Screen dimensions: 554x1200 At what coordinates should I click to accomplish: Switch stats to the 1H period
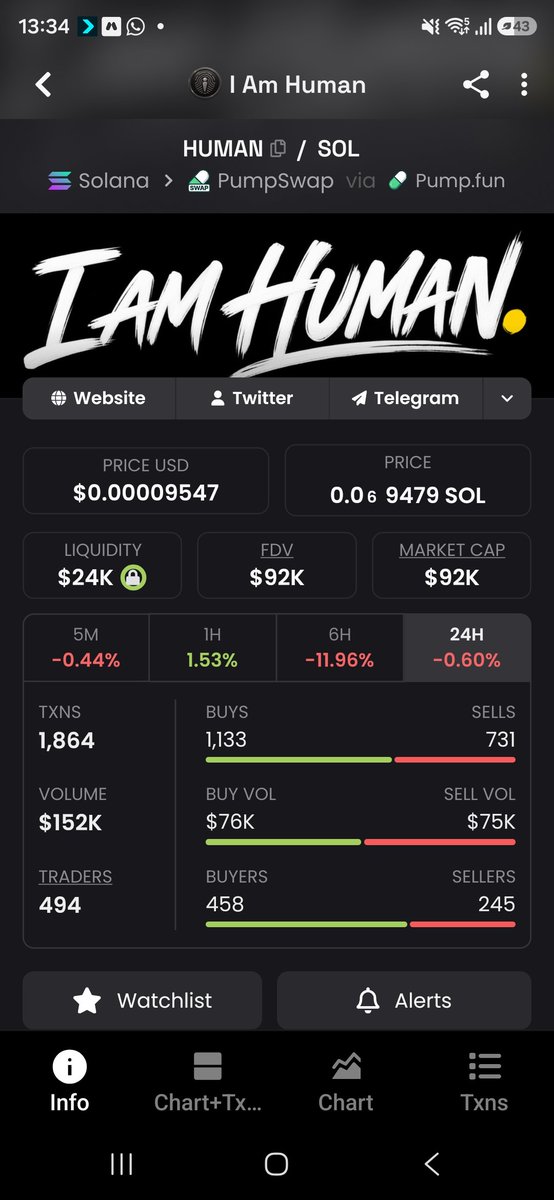(x=212, y=648)
